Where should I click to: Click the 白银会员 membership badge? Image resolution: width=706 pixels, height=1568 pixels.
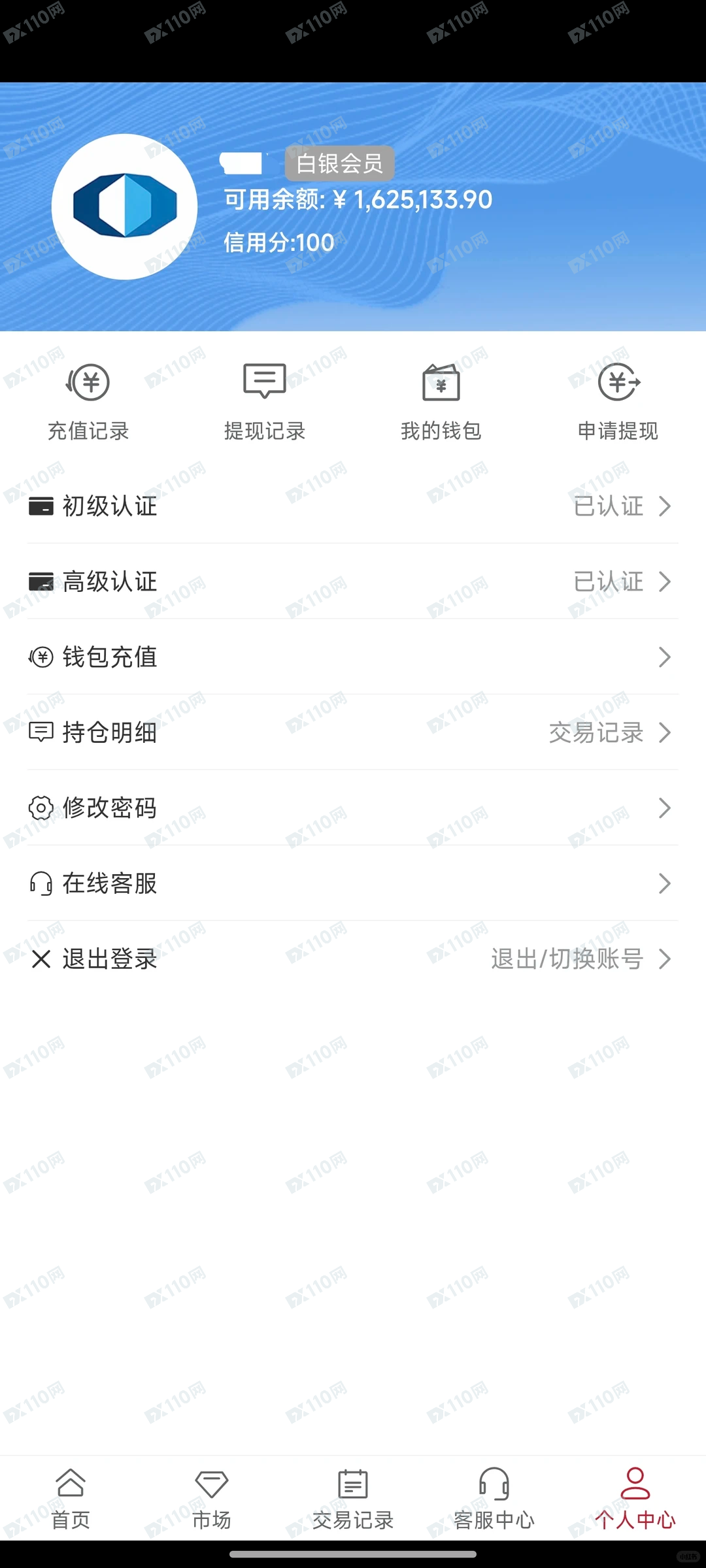(339, 163)
